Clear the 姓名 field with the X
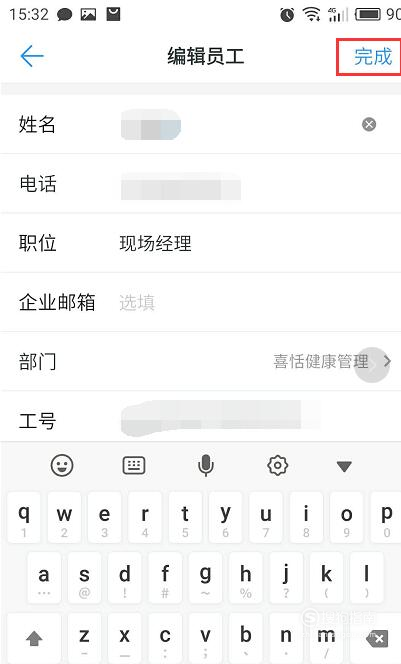401x664 pixels. [x=369, y=124]
